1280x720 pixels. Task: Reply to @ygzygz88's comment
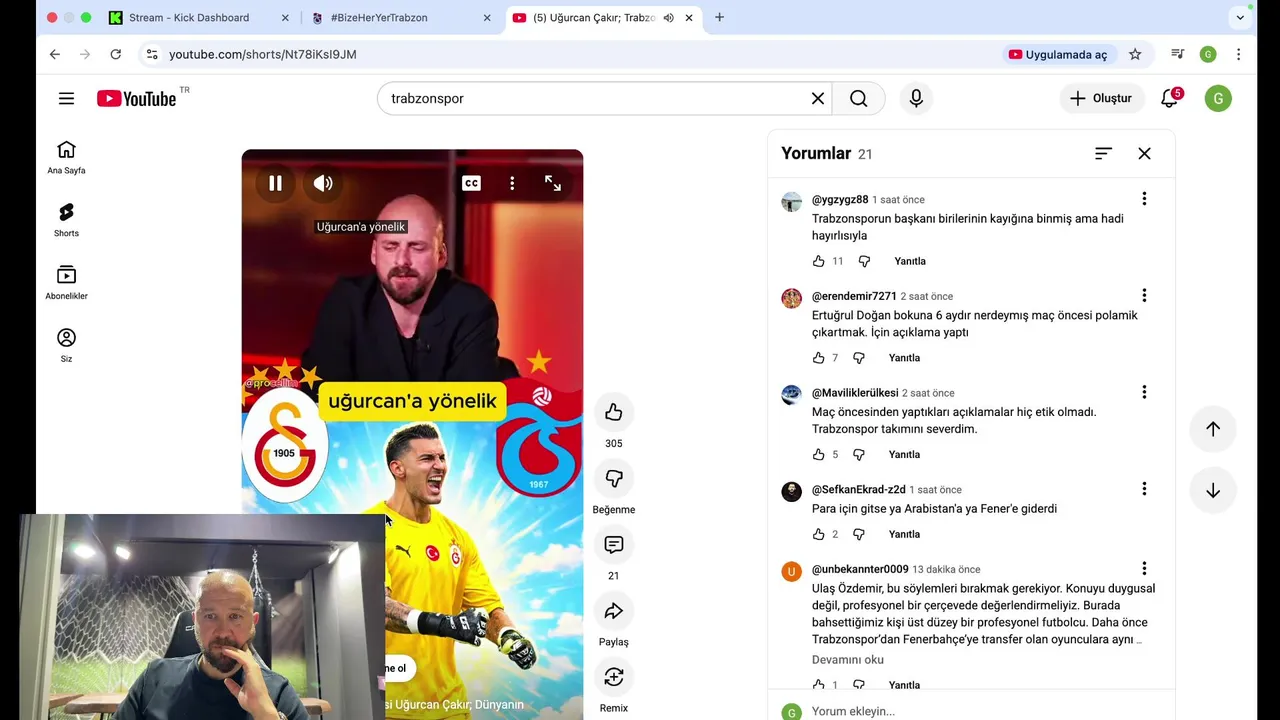pos(909,261)
